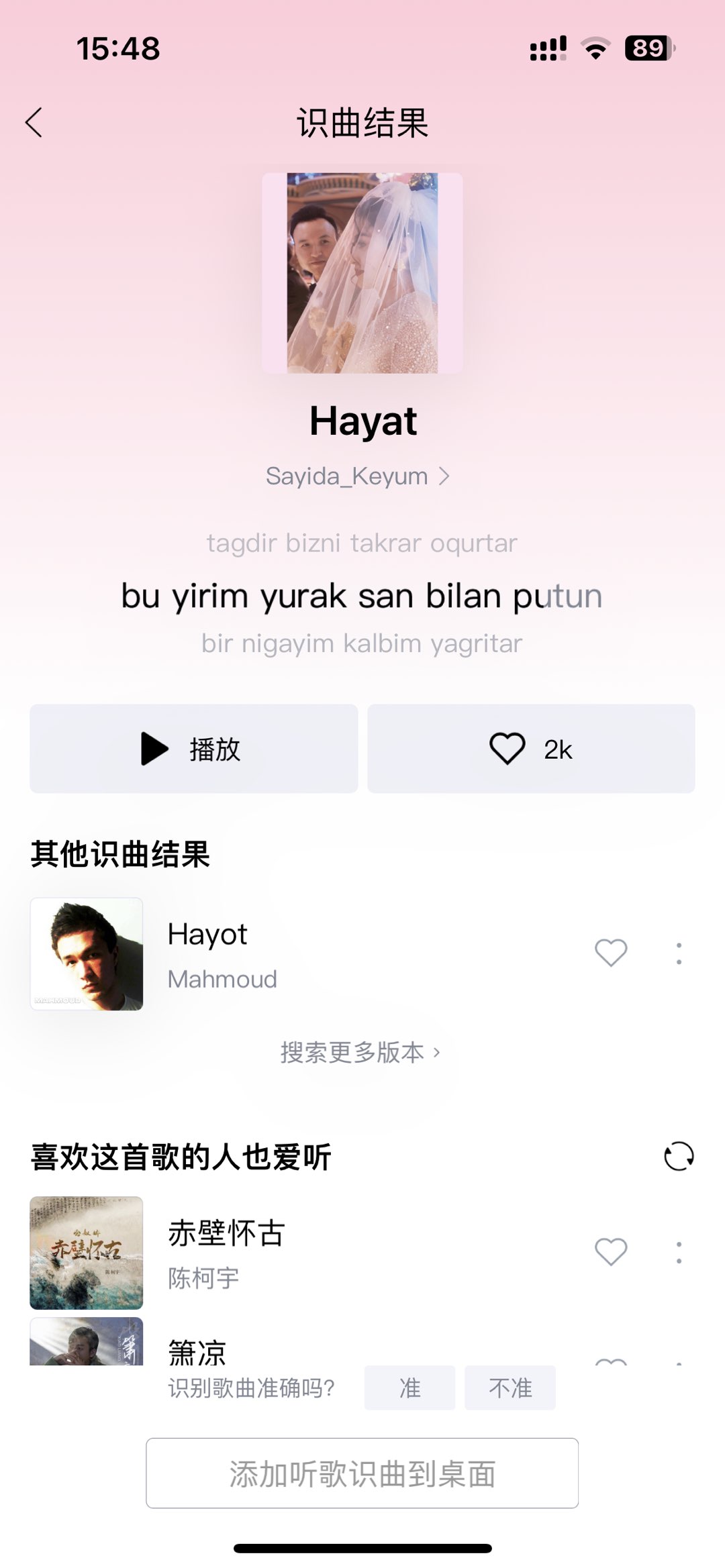Tap 添加听歌识曲到桌面 button
The image size is (725, 1568).
click(x=362, y=1473)
